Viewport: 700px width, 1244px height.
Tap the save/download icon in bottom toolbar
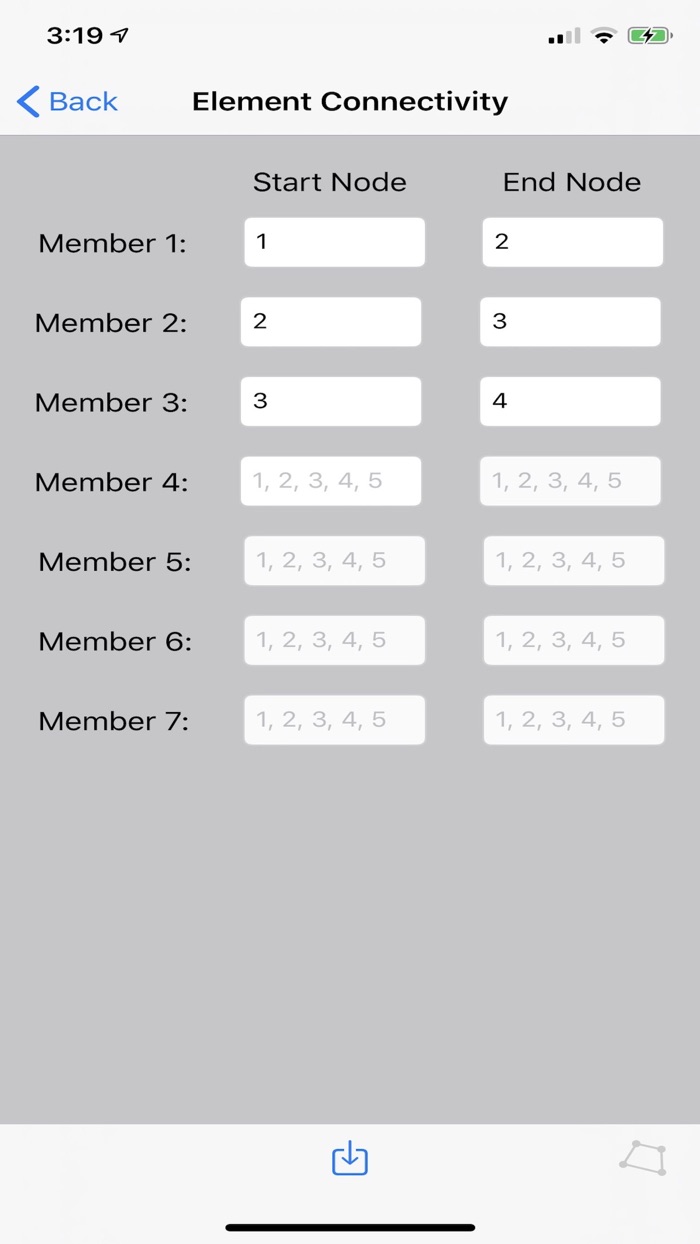(x=350, y=1159)
